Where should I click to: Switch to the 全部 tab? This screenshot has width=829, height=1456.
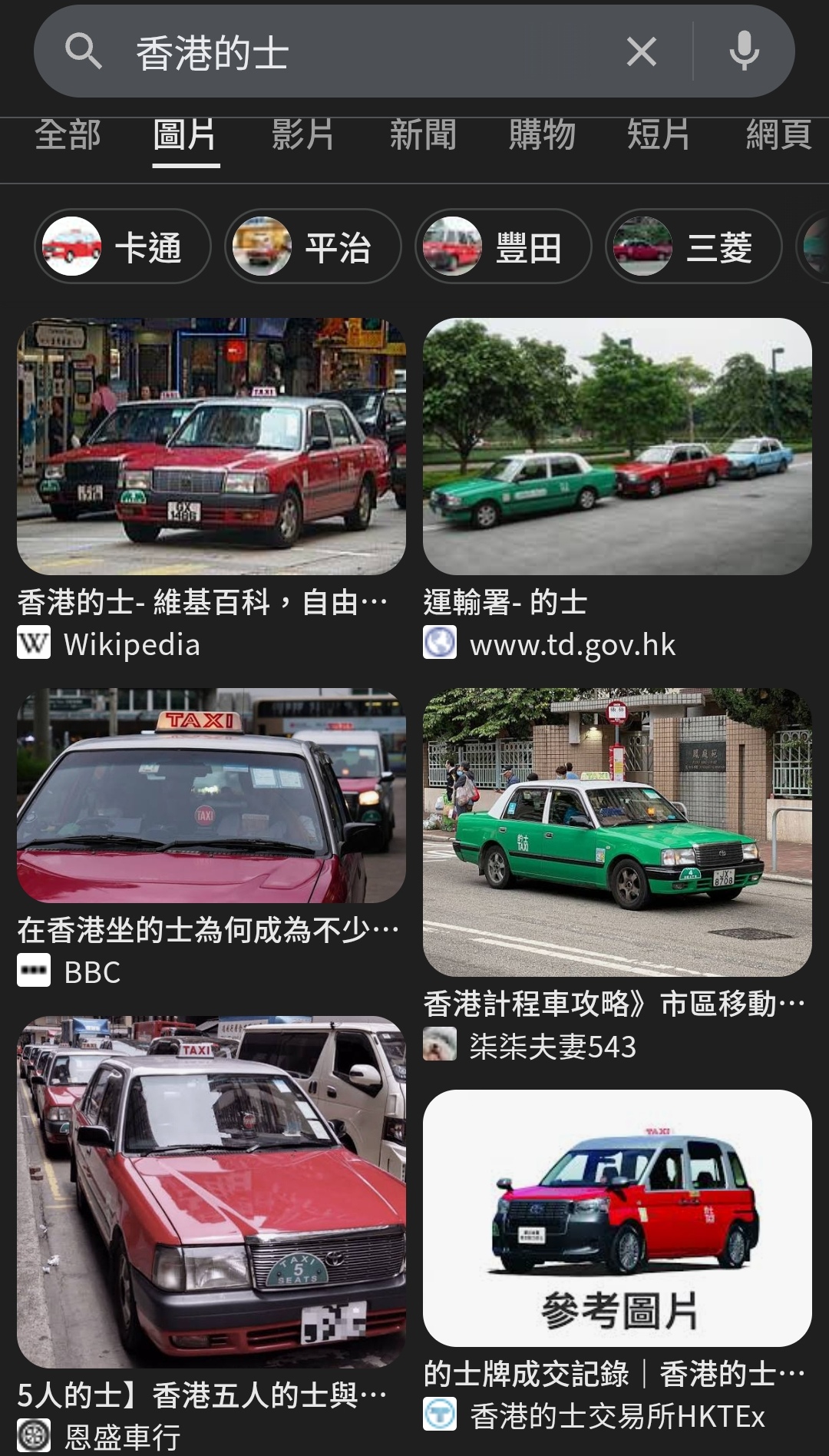pyautogui.click(x=68, y=136)
